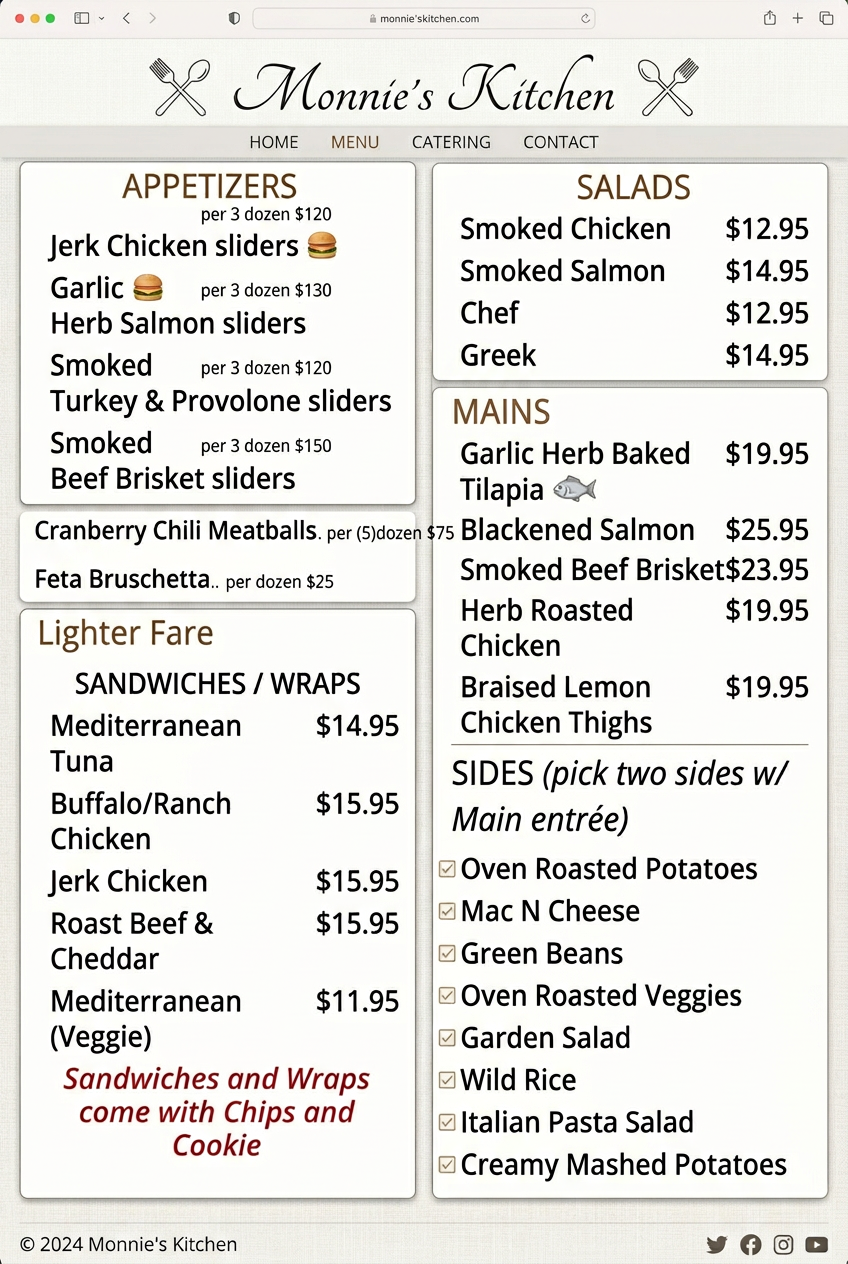Screen dimensions: 848x1264
Task: Toggle the Creamy Mashed Potatoes checkbox
Action: [447, 1164]
